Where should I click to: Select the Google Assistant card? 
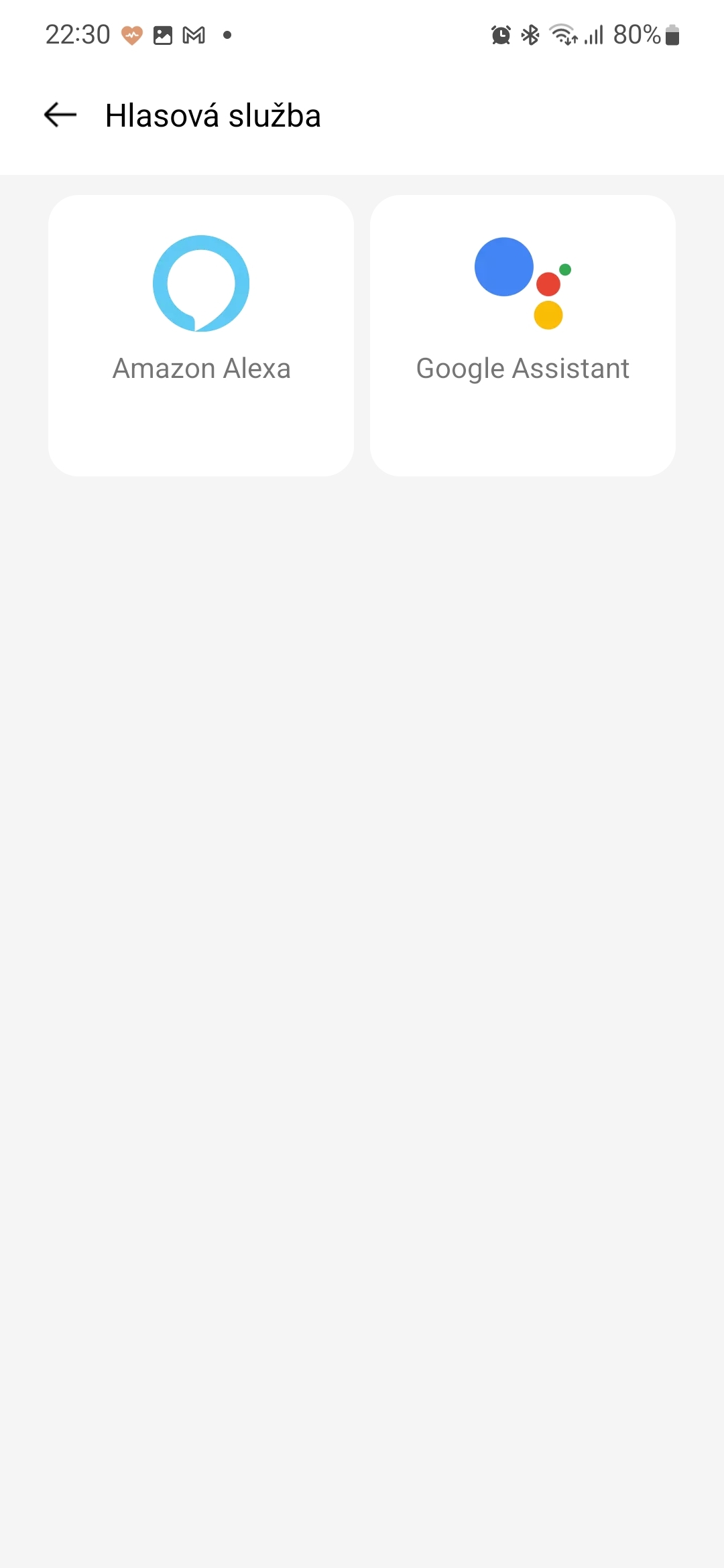pos(523,335)
